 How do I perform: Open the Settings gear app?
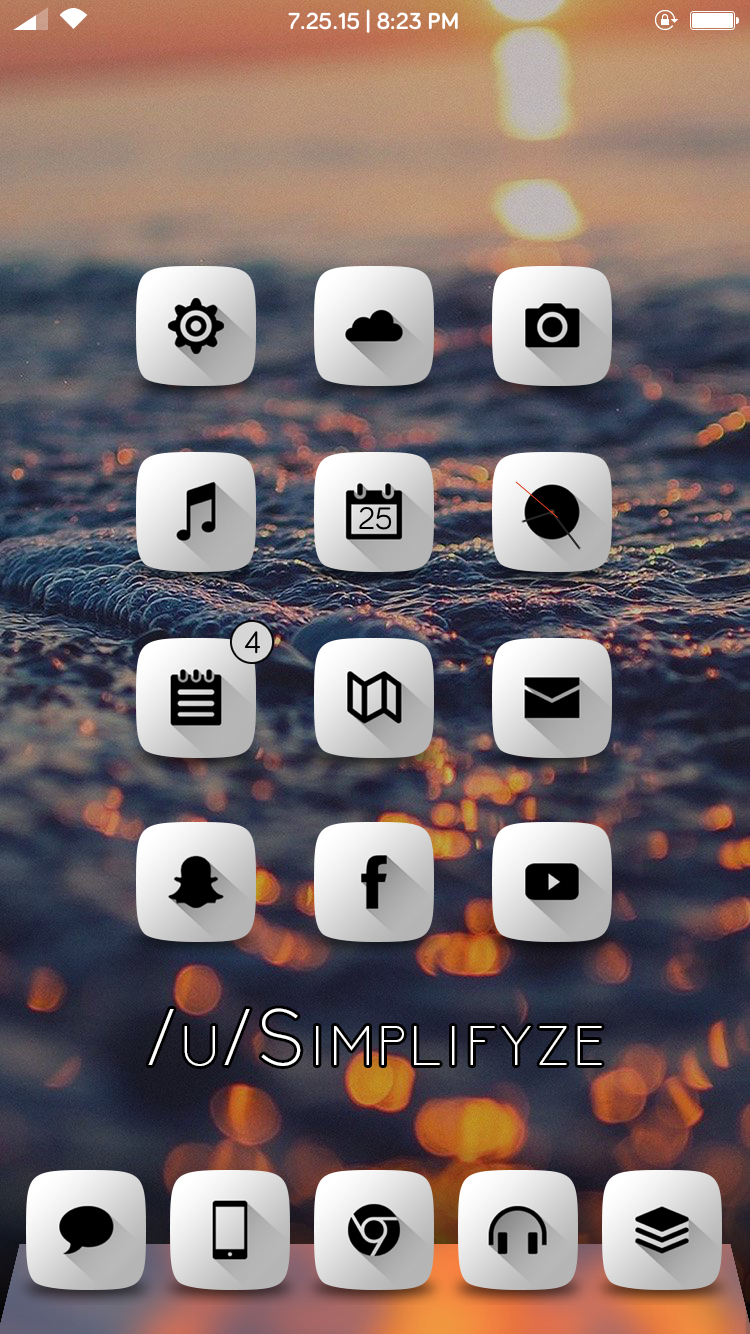(196, 326)
